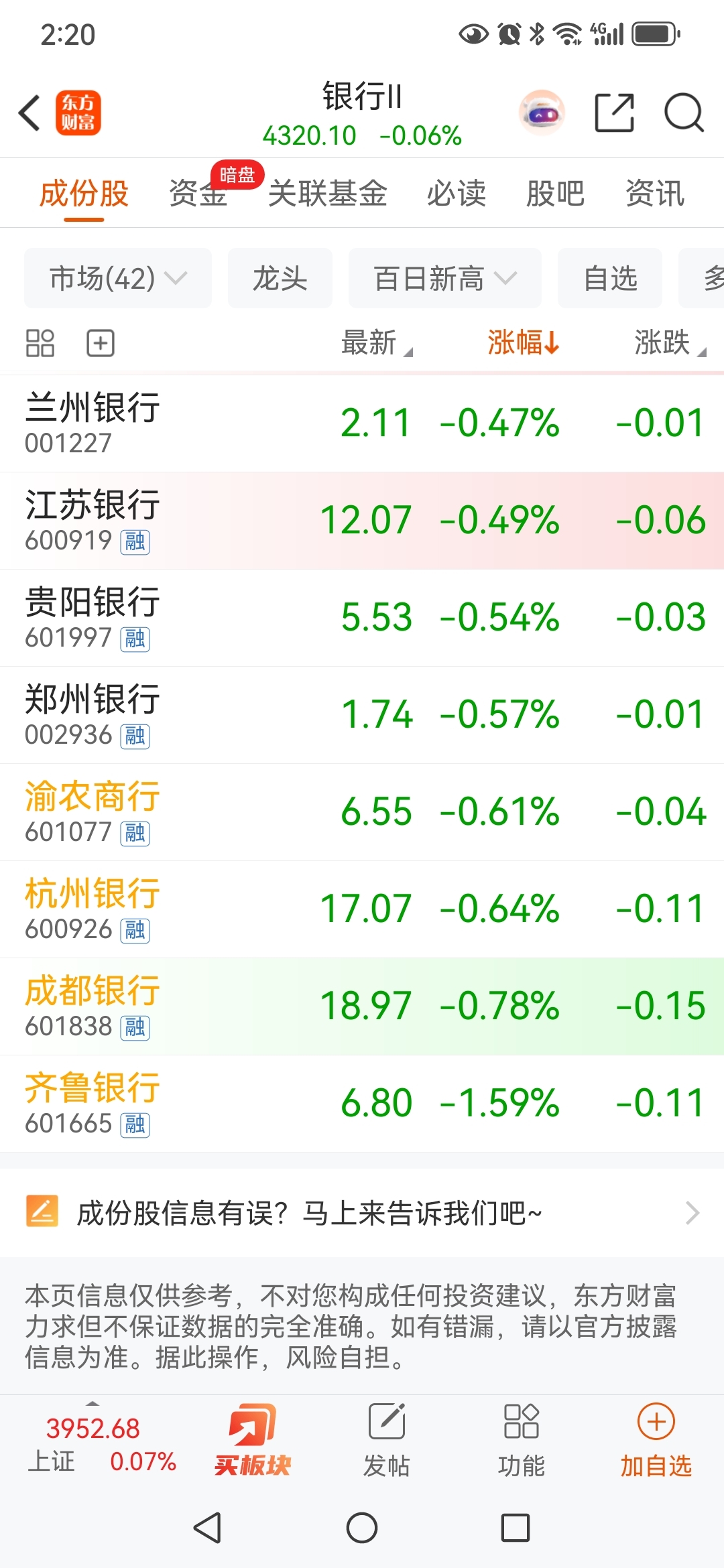Open 齐鲁银行 stock row

point(362,1104)
